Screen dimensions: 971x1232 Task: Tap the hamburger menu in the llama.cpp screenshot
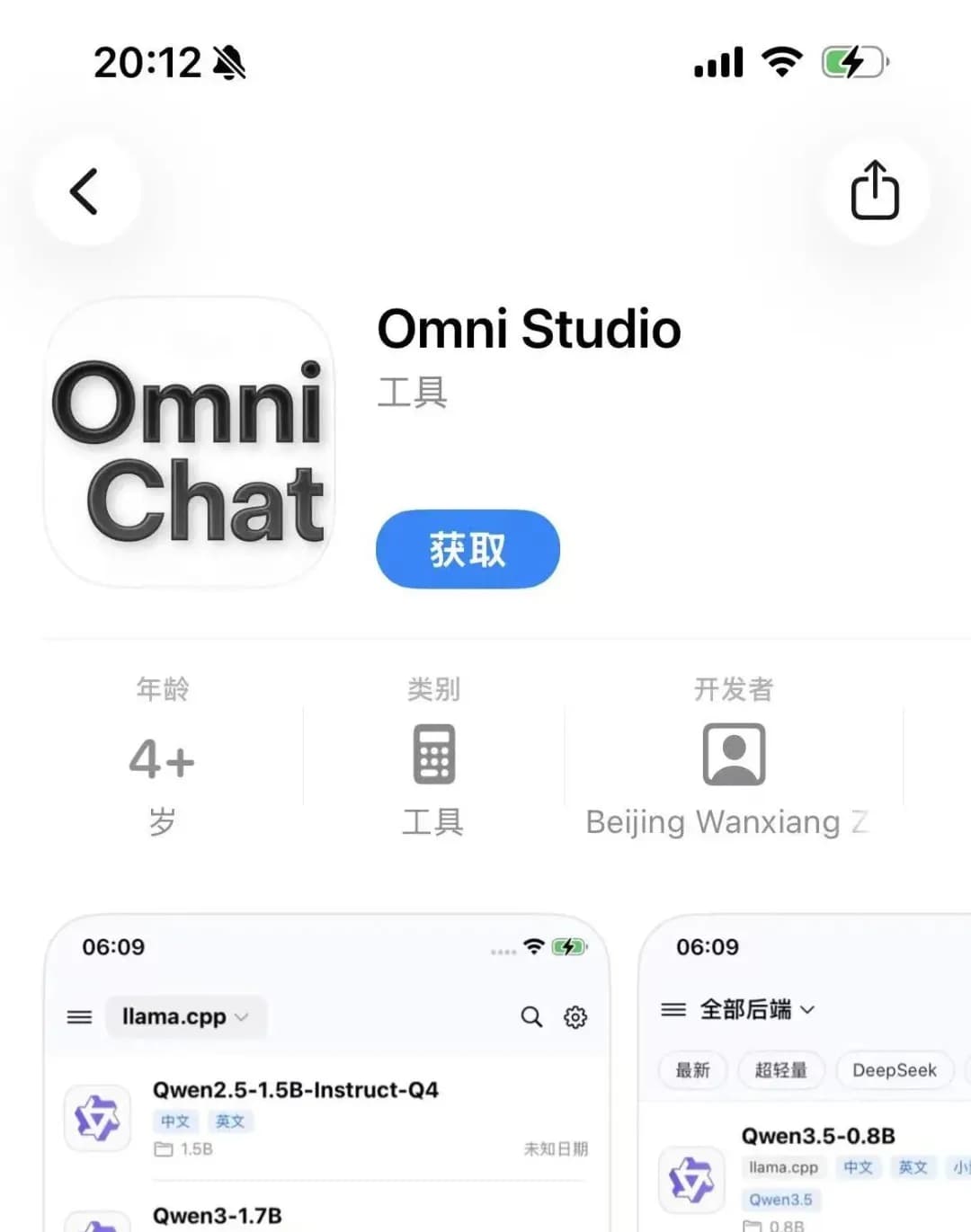click(79, 1017)
